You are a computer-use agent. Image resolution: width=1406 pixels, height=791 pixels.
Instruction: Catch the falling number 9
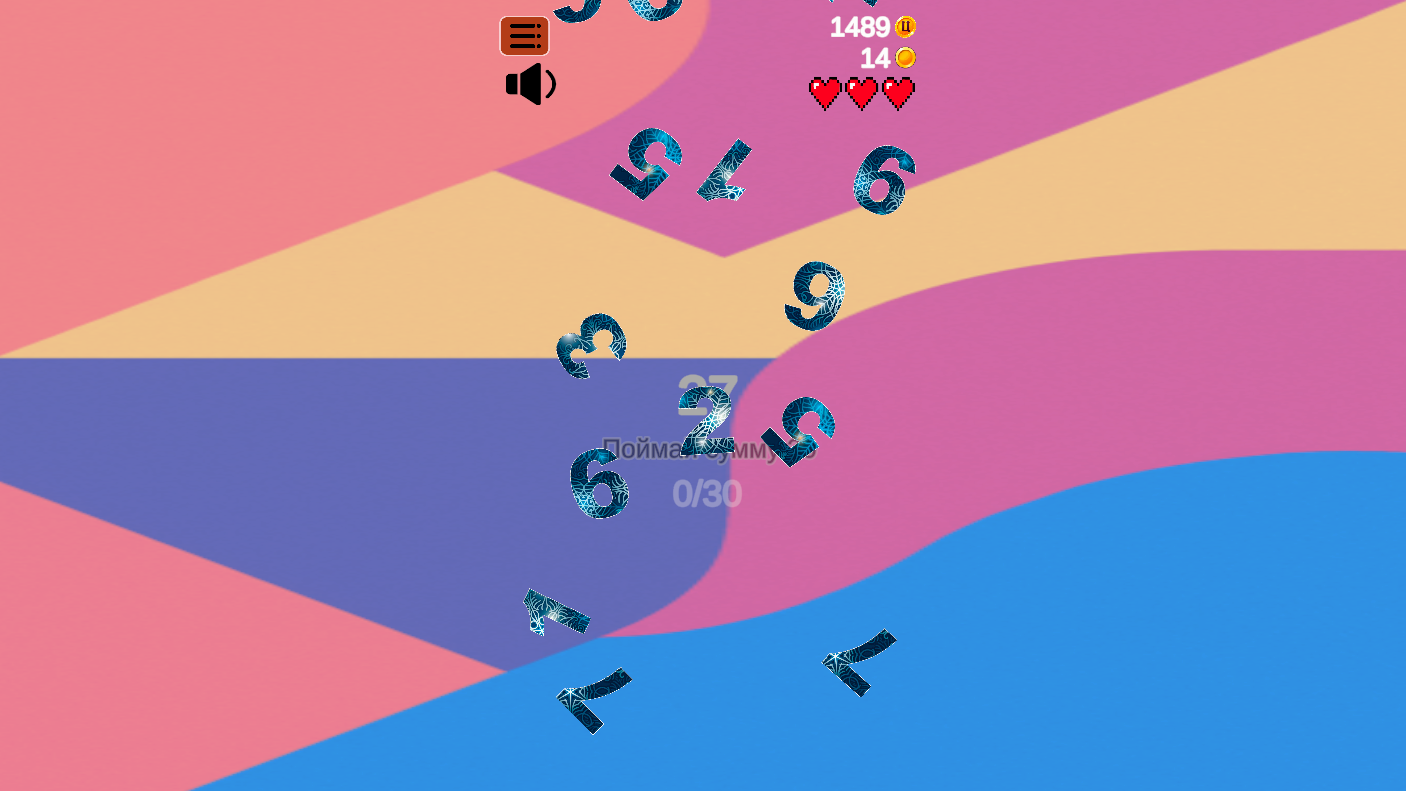pyautogui.click(x=814, y=296)
